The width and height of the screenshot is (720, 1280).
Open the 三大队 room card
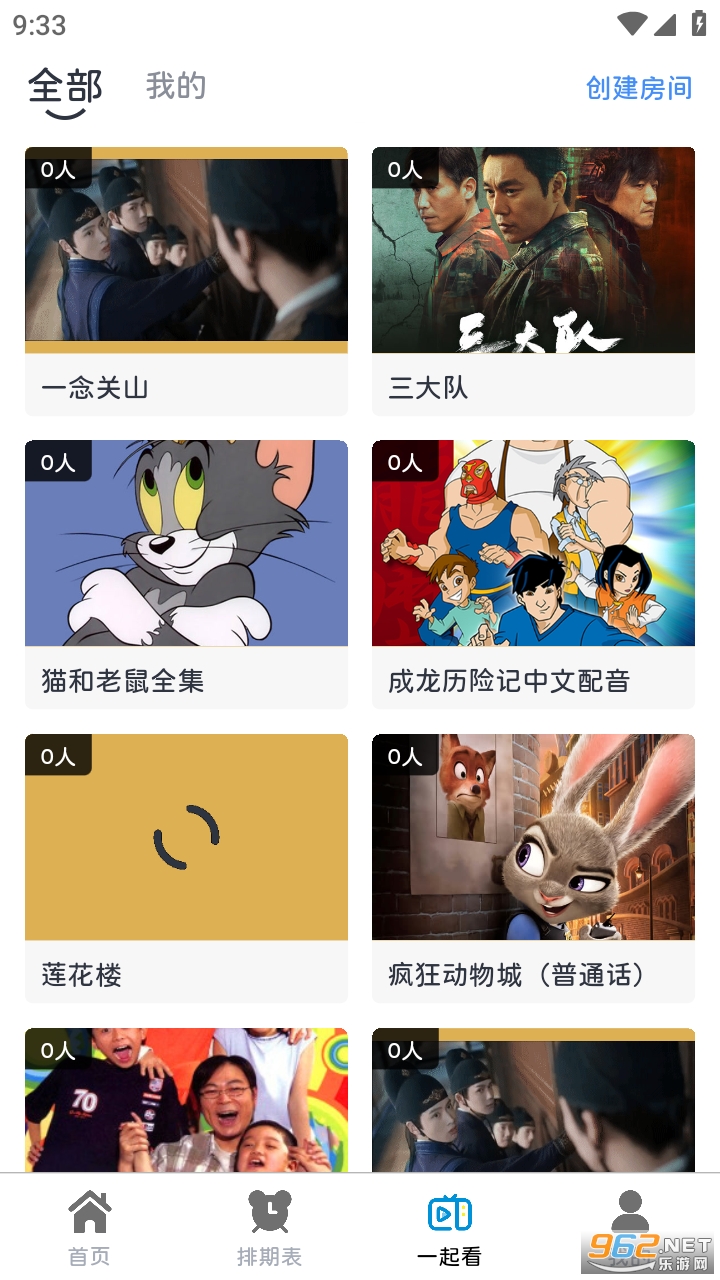pos(533,280)
